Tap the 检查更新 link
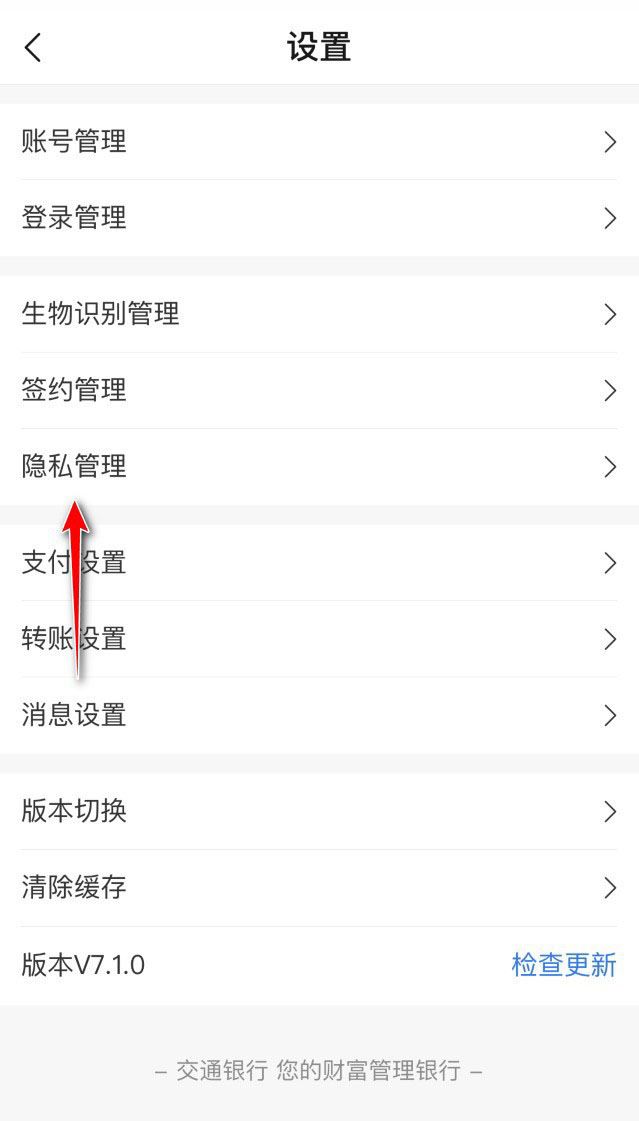Viewport: 639px width, 1121px height. coord(564,965)
